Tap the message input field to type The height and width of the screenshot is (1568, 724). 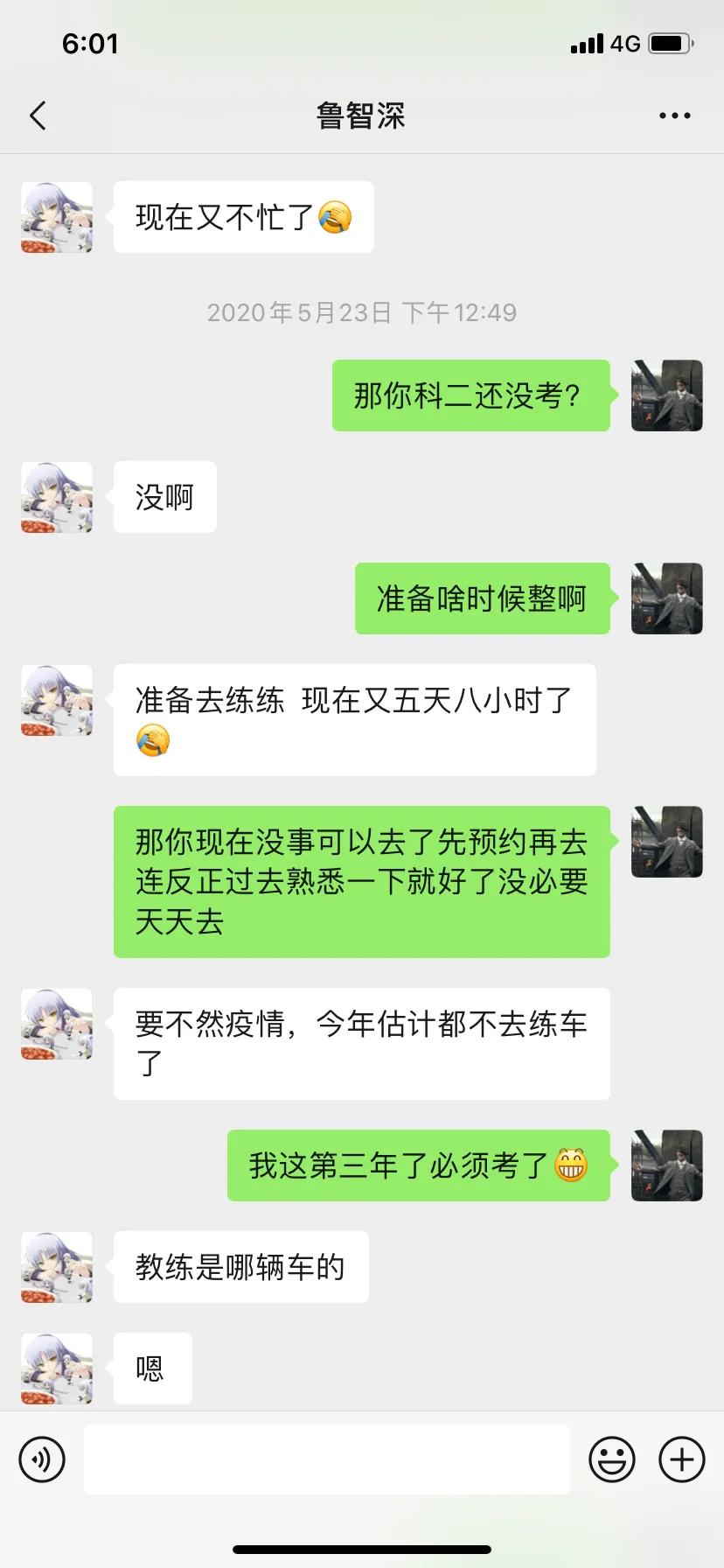[326, 1459]
